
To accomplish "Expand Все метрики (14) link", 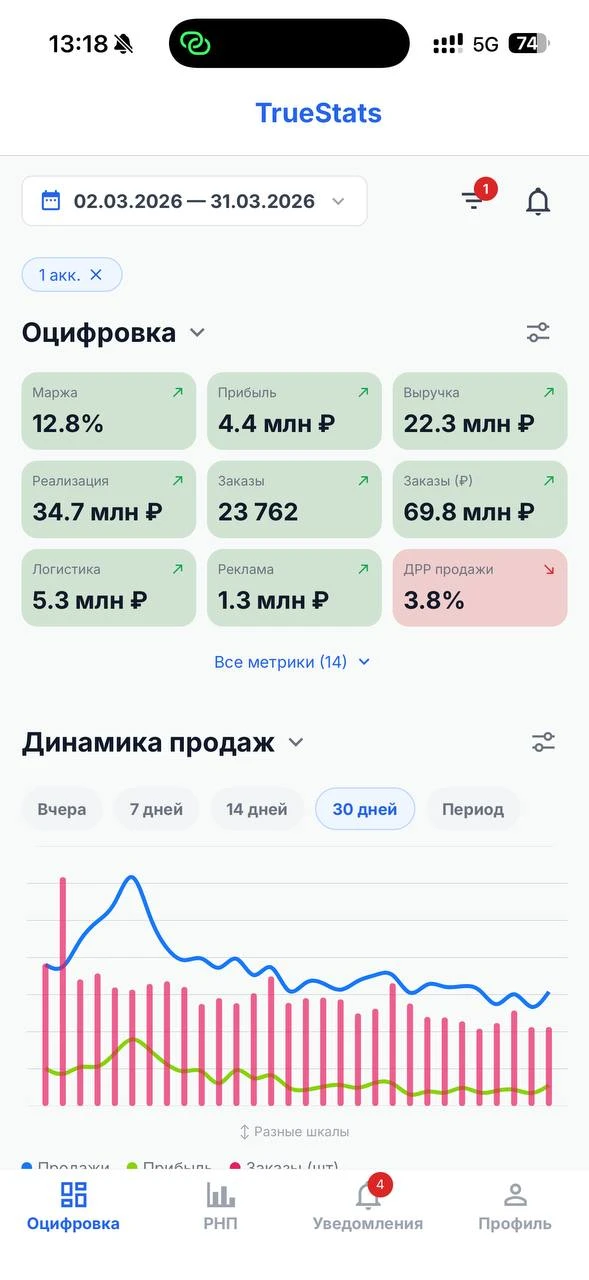I will coord(293,662).
